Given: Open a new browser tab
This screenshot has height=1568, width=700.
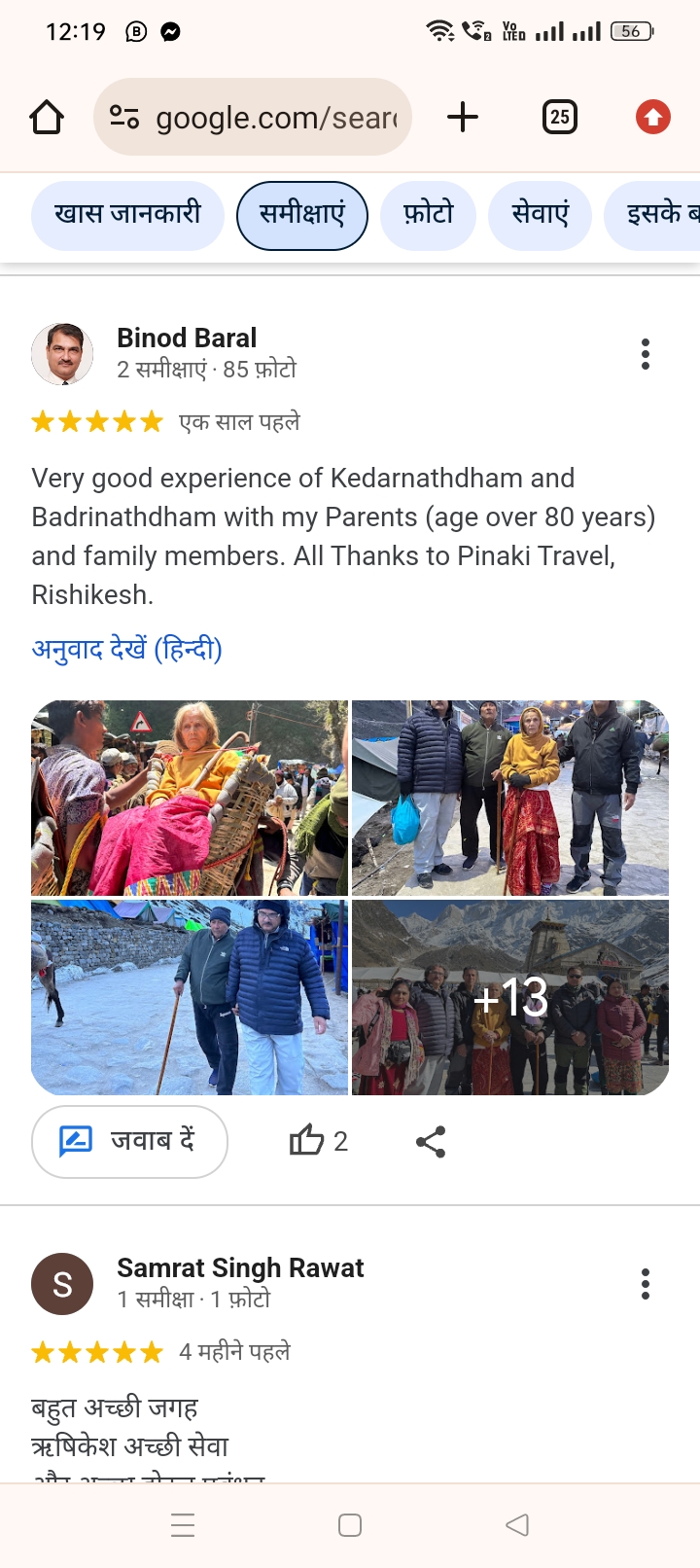Looking at the screenshot, I should tap(463, 118).
